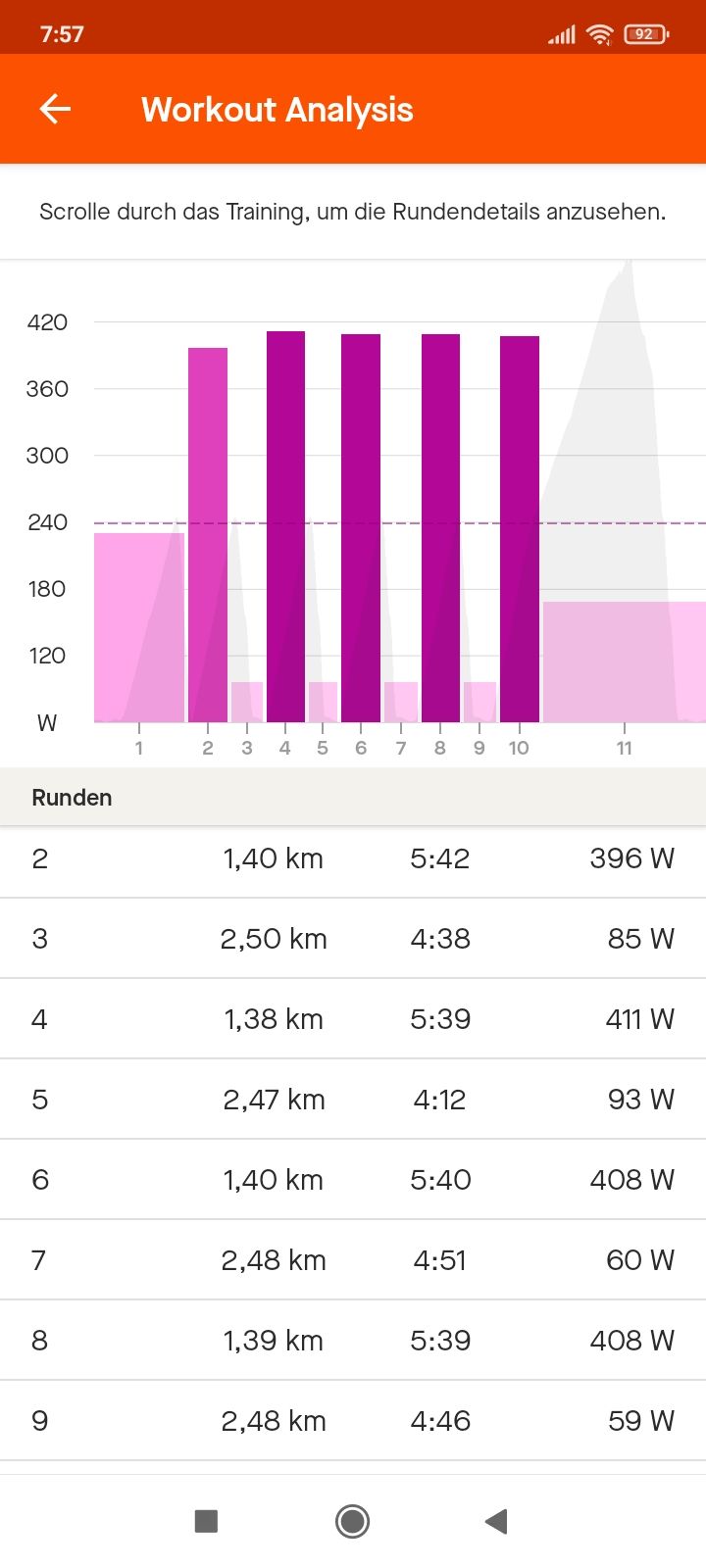Tap the Wi-Fi status icon
This screenshot has height=1568, width=706.
(x=598, y=32)
